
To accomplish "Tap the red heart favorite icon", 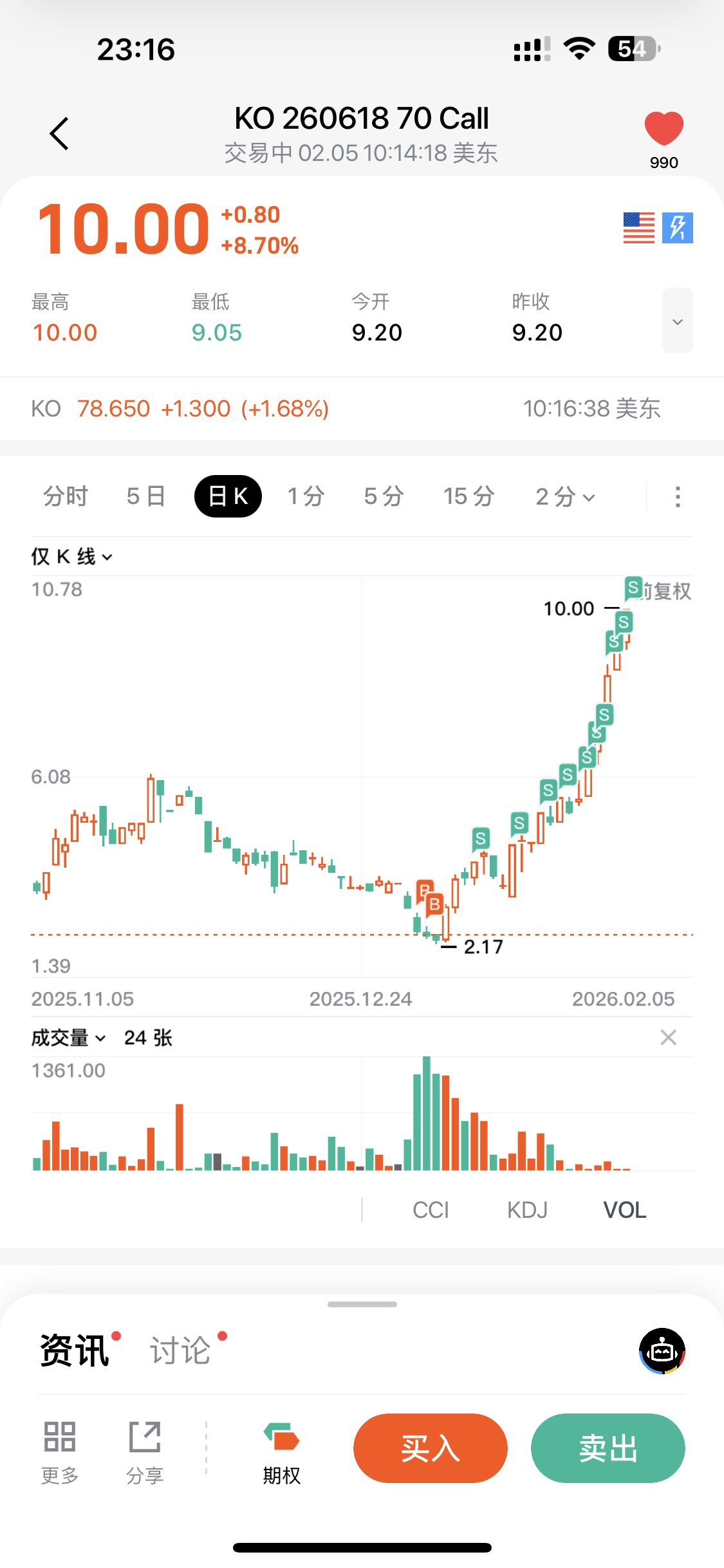I will [x=664, y=128].
